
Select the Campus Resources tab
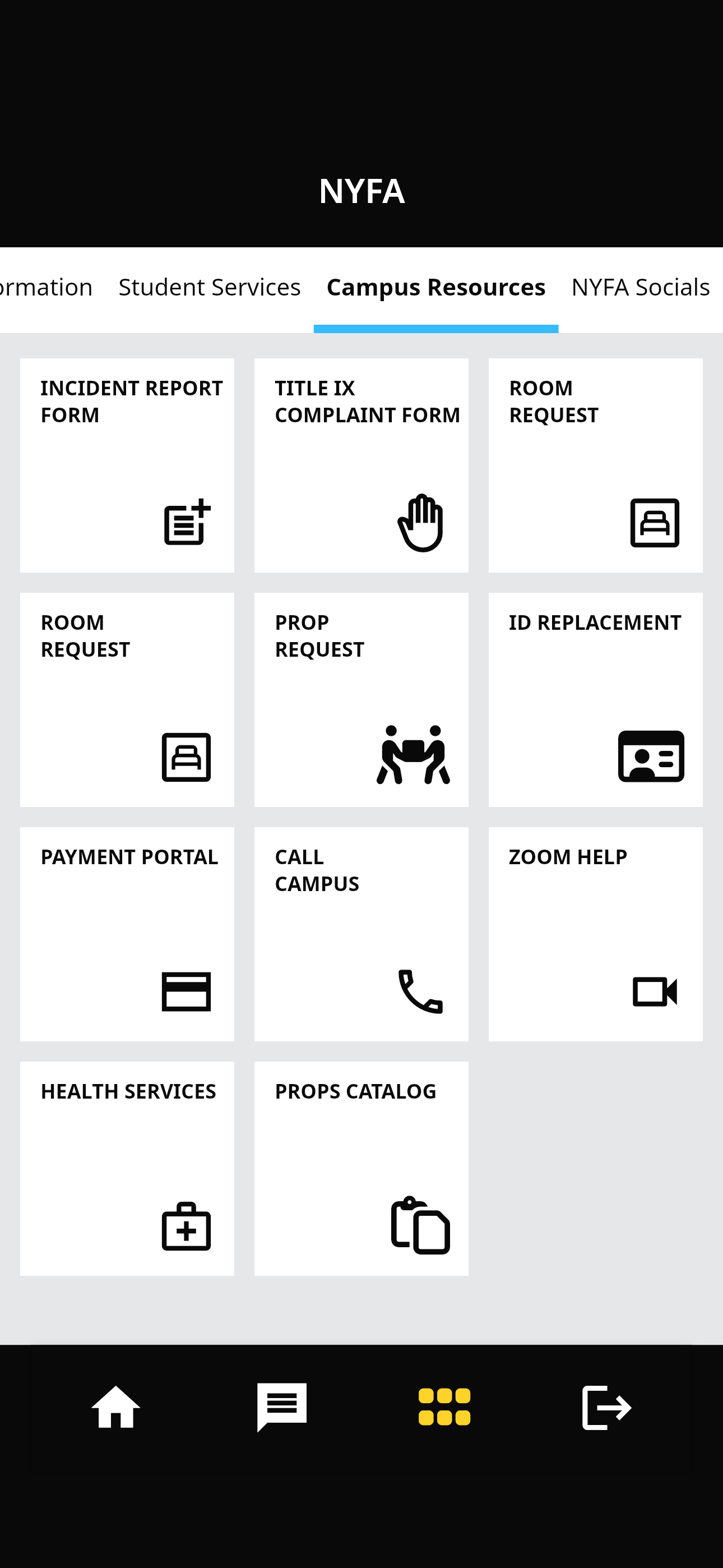click(x=435, y=286)
